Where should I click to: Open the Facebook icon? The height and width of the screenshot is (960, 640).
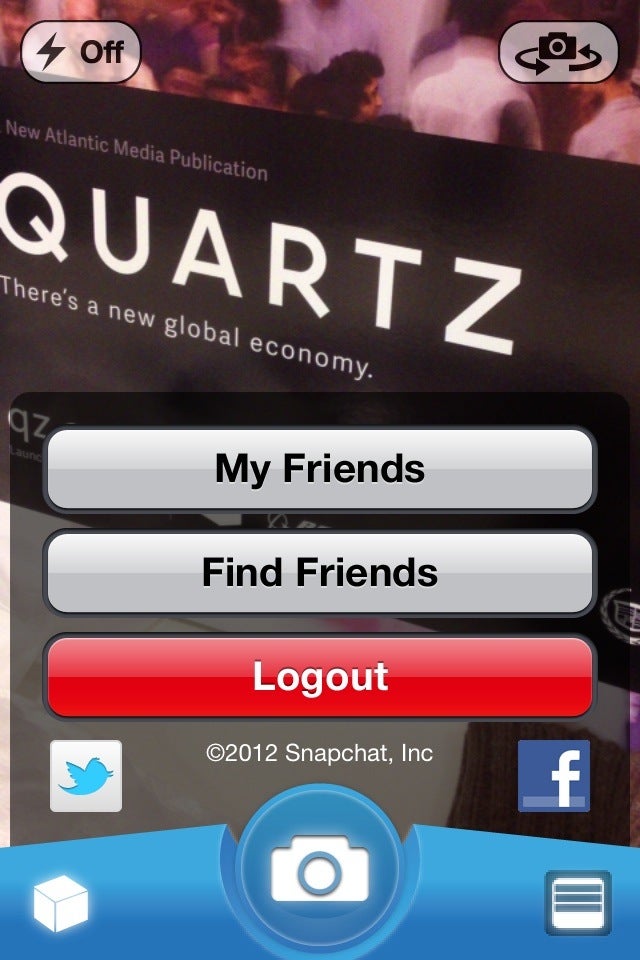(x=554, y=776)
